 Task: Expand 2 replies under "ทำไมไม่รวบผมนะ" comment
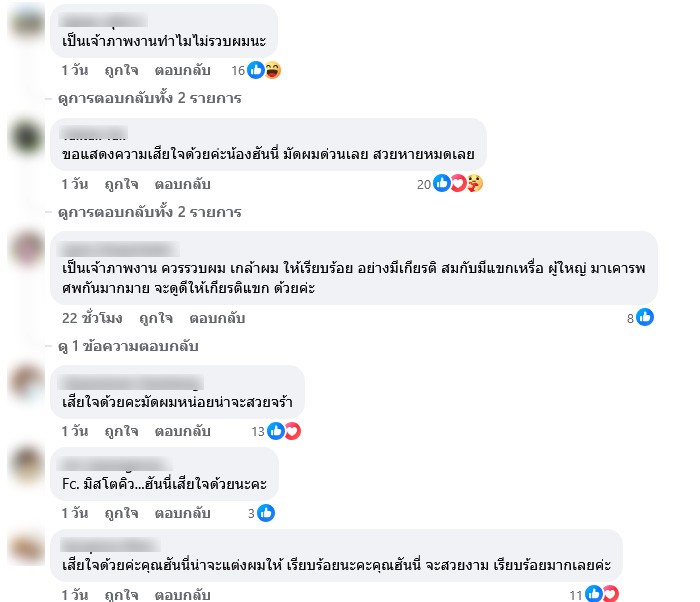[x=150, y=98]
